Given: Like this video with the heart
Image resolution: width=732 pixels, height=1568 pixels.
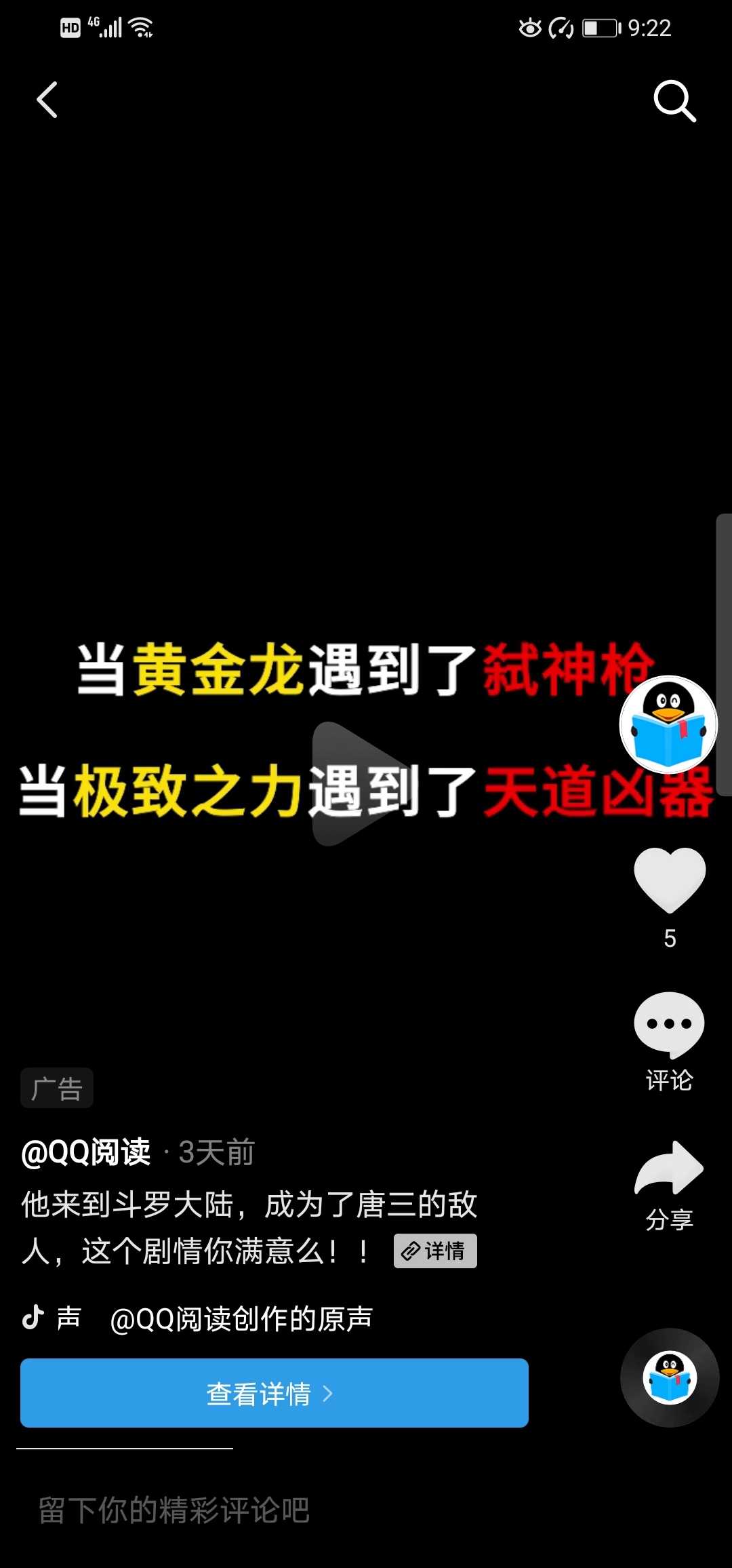Looking at the screenshot, I should 670,880.
